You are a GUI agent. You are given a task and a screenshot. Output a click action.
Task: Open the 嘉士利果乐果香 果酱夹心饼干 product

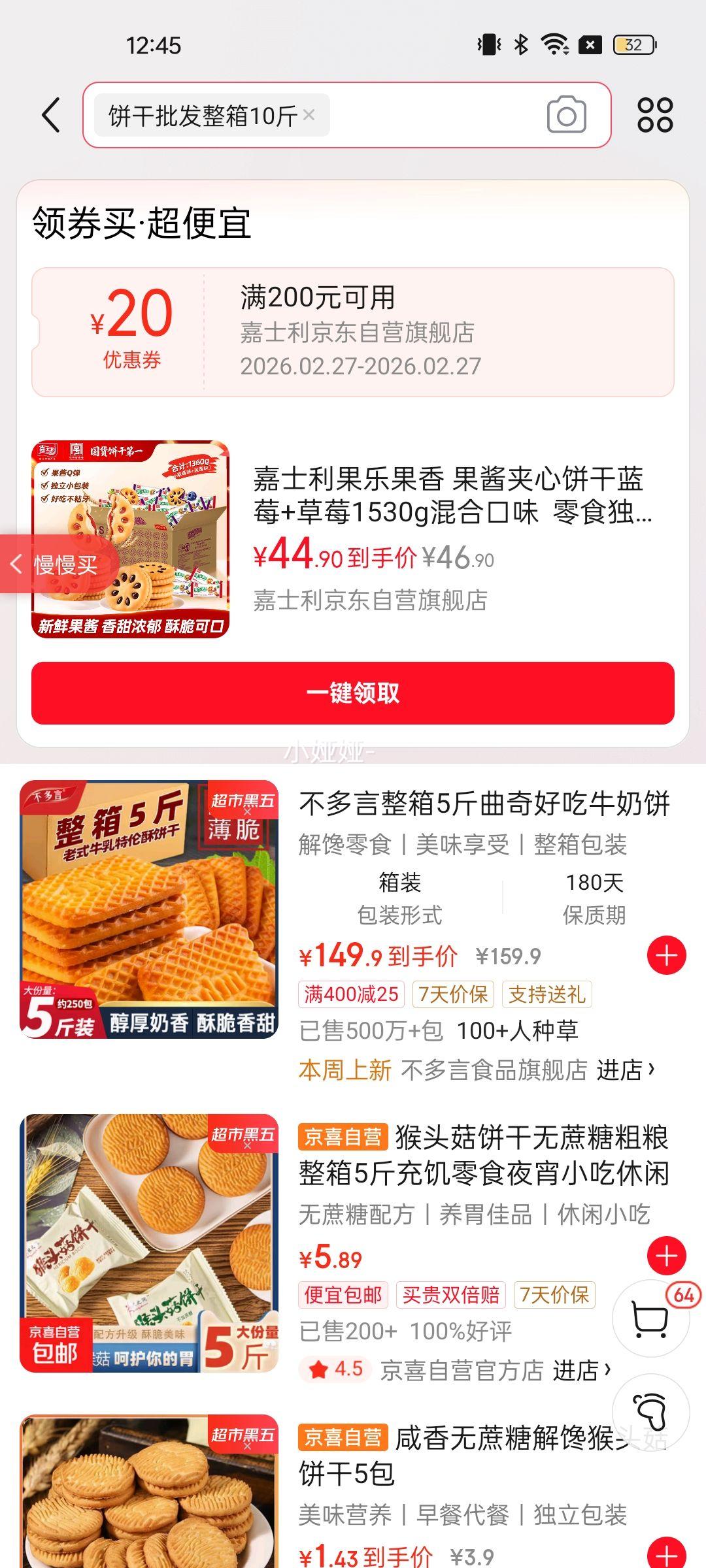pyautogui.click(x=451, y=495)
